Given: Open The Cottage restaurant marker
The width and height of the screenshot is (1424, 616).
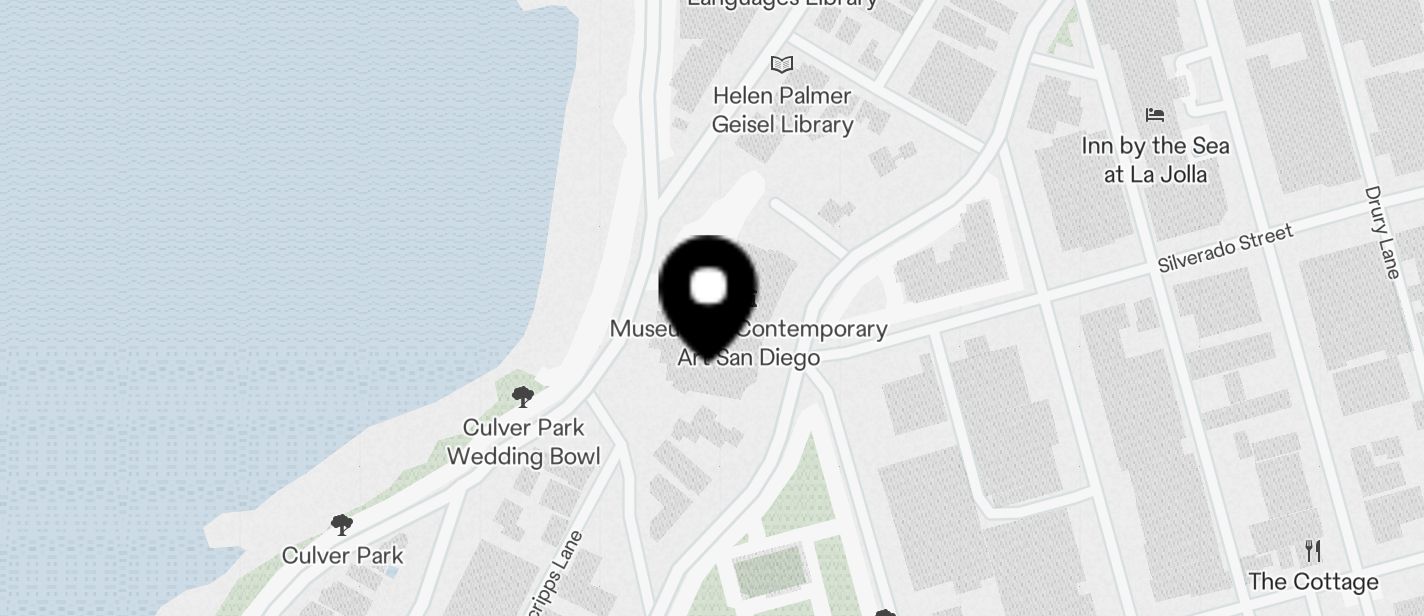Looking at the screenshot, I should pyautogui.click(x=1313, y=551).
